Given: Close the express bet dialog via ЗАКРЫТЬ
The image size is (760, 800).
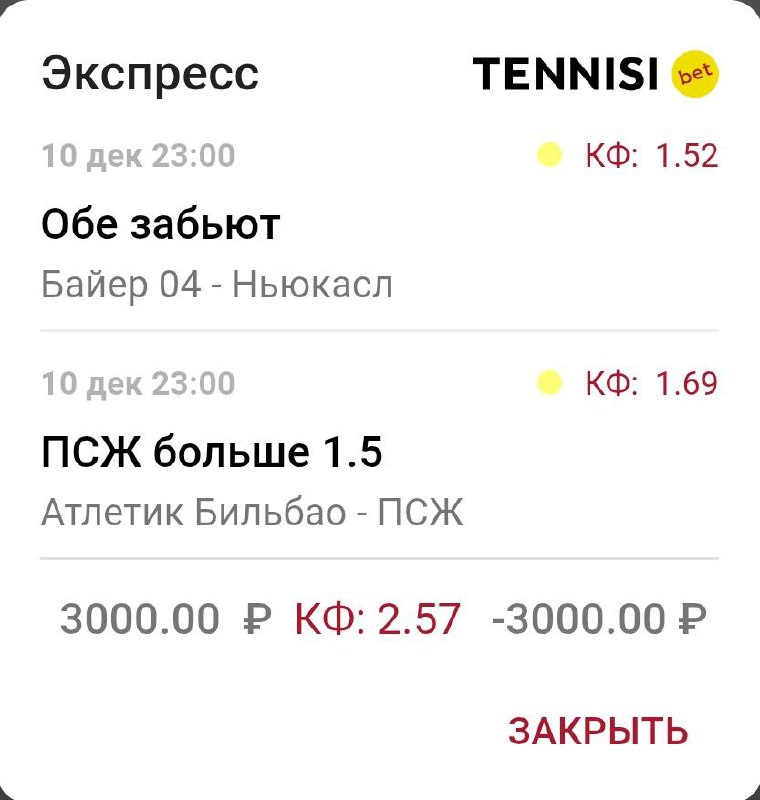Looking at the screenshot, I should coord(597,731).
